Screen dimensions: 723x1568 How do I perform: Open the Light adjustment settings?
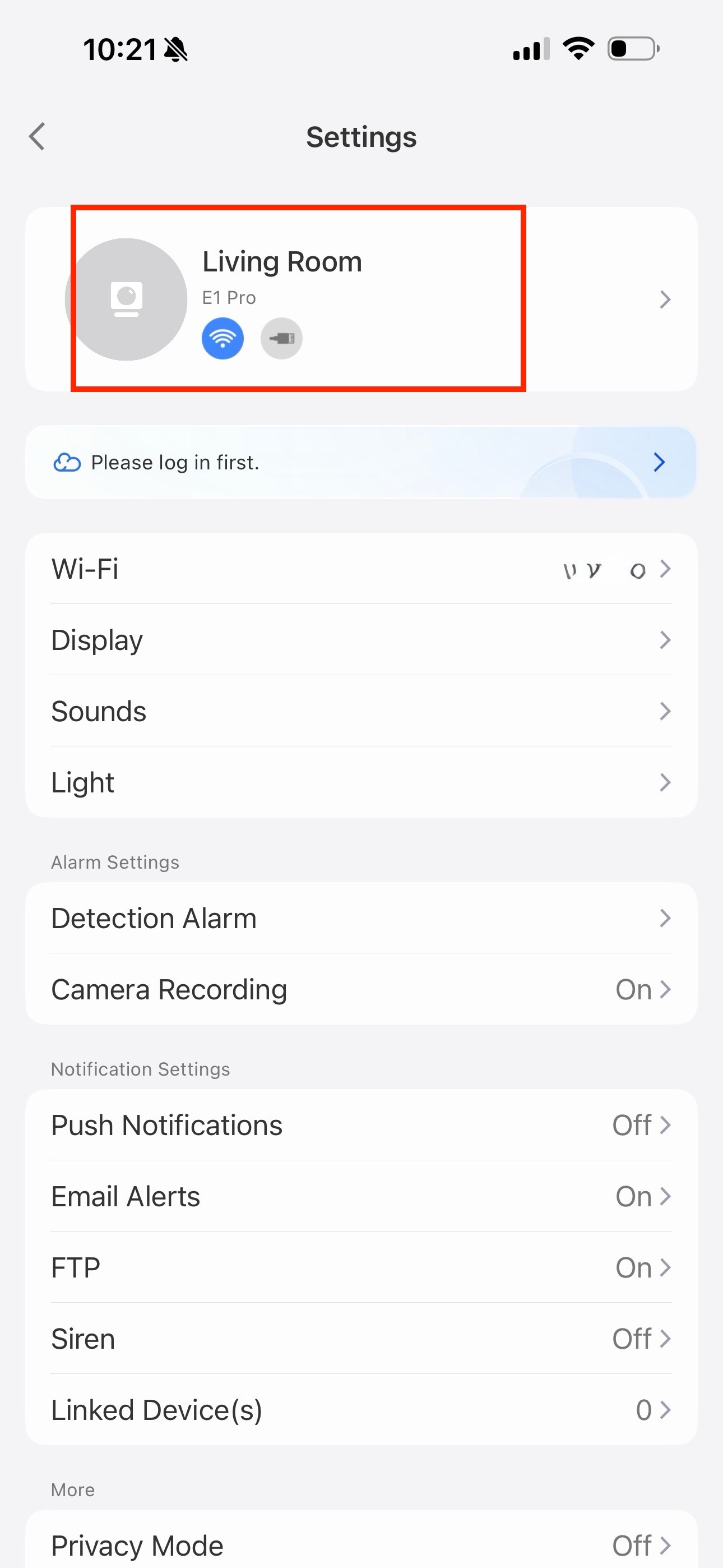(x=361, y=782)
